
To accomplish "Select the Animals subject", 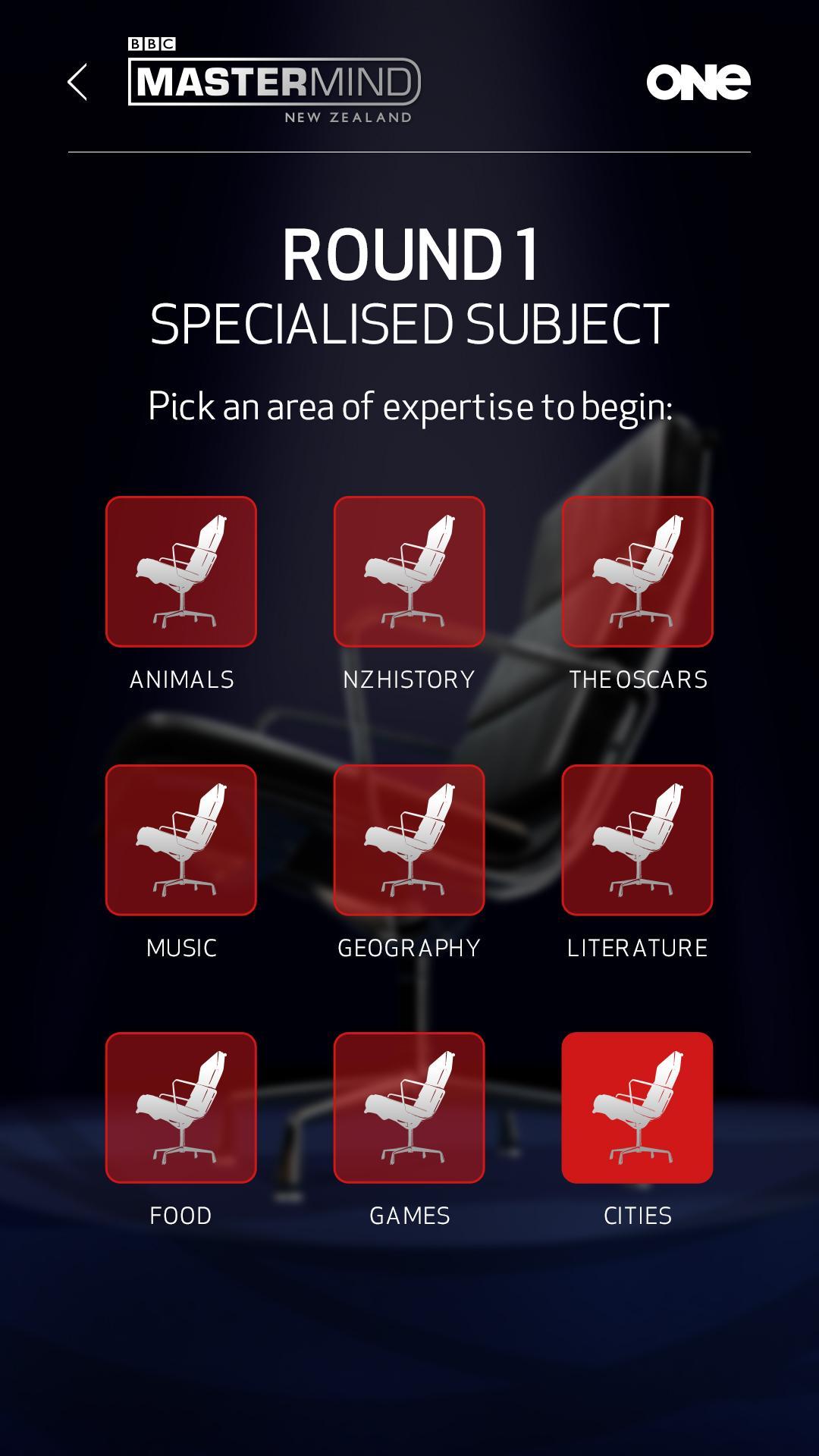I will tap(181, 572).
